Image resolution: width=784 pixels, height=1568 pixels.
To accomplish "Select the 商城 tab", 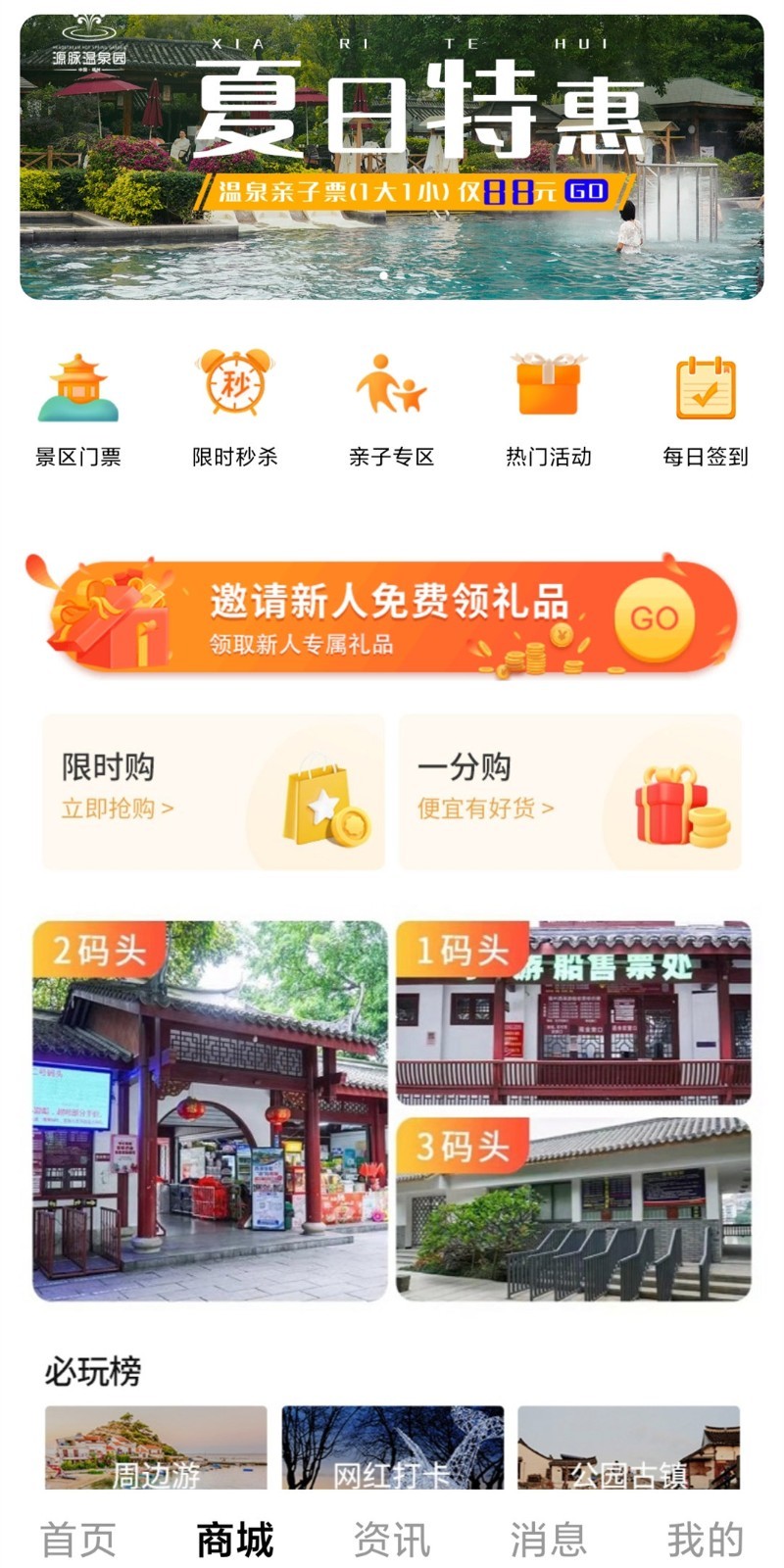I will [x=235, y=1540].
